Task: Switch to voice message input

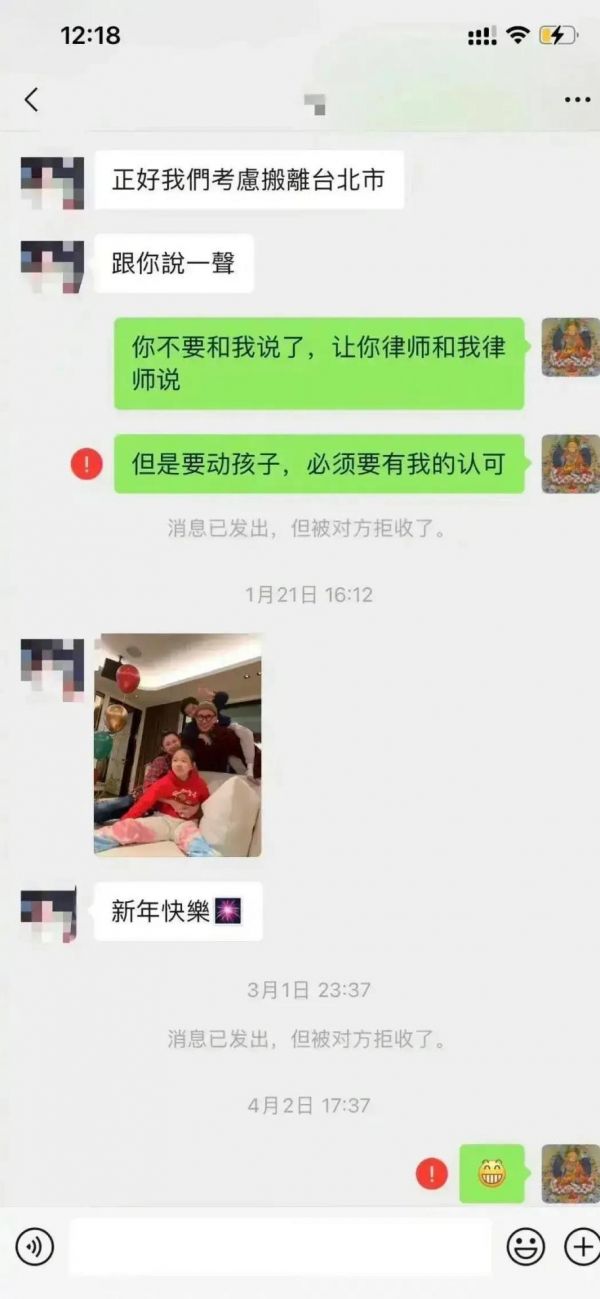Action: click(34, 1246)
